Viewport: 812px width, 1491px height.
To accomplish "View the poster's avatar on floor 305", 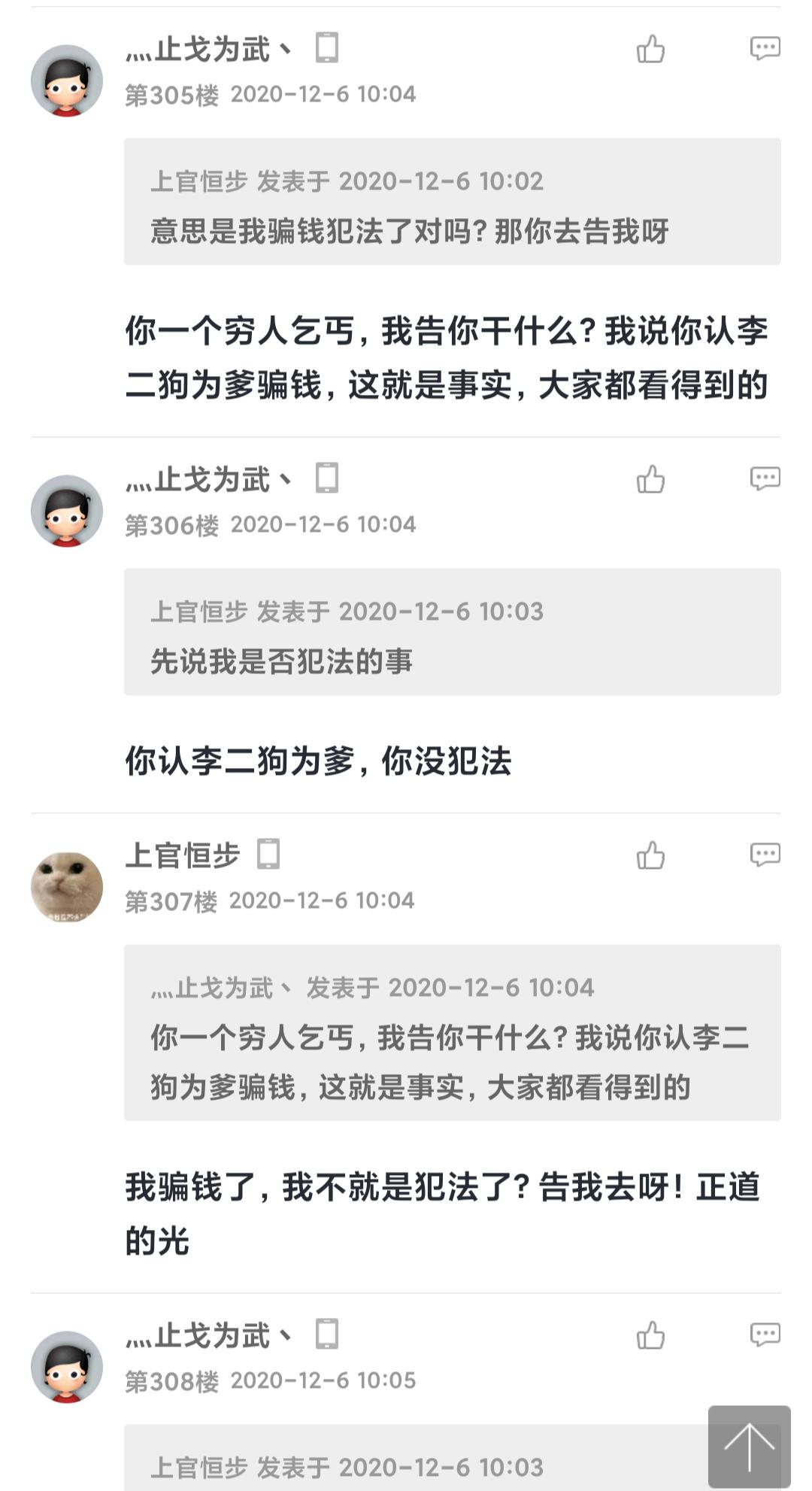I will 67,80.
